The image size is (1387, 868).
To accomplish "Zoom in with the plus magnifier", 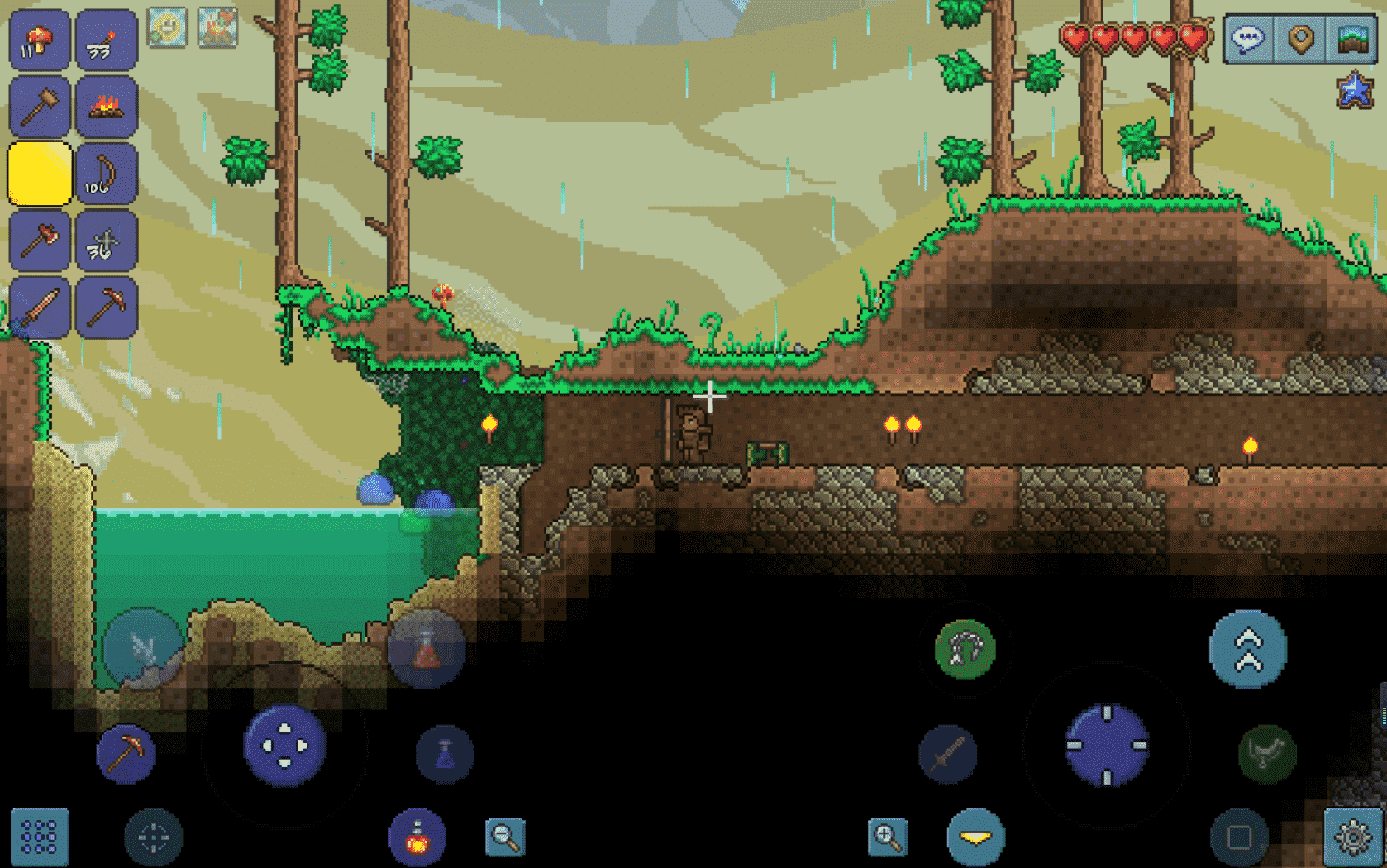I will pos(888,837).
